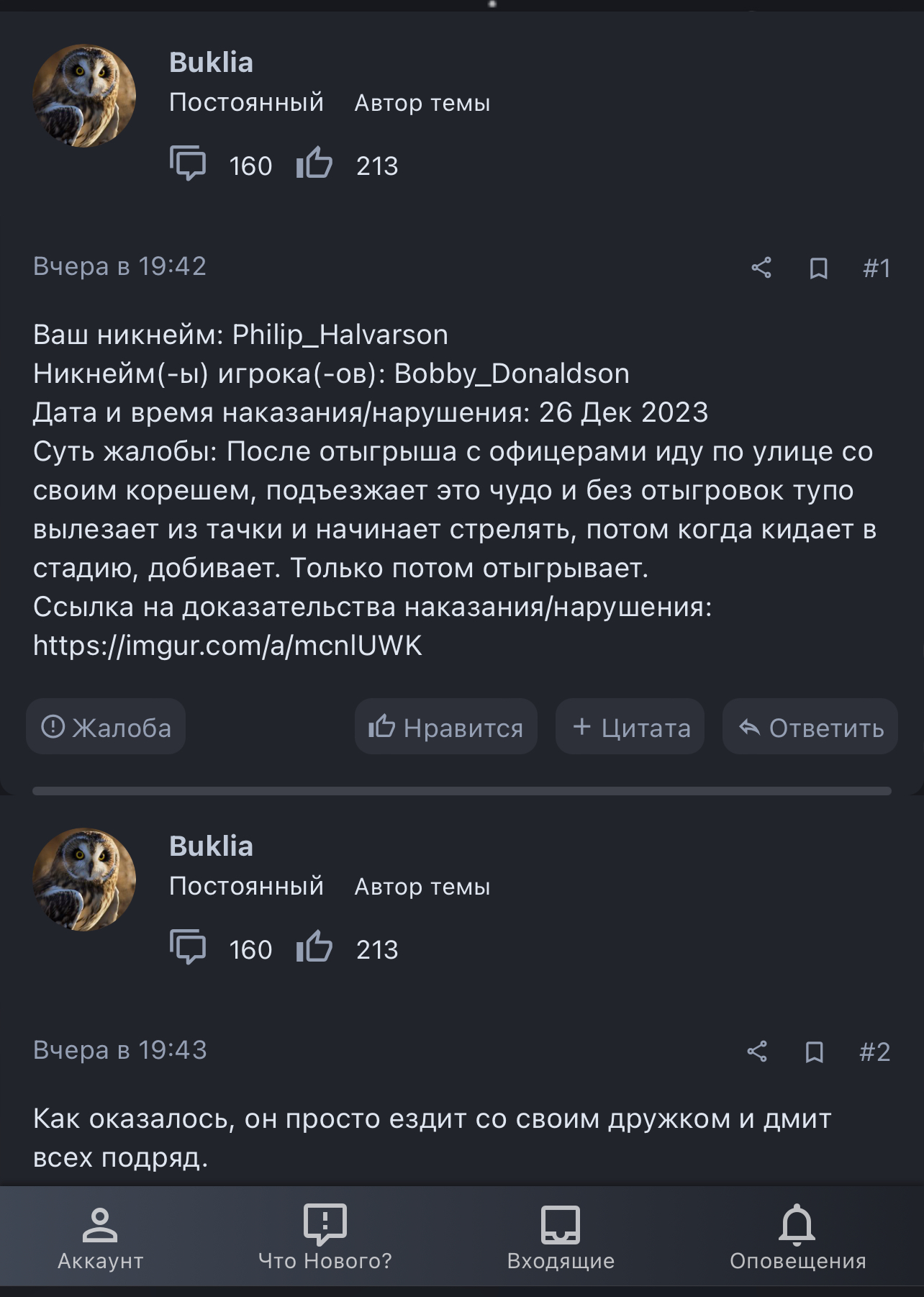Report the first post via Жалоба
This screenshot has height=1297, width=924.
(x=107, y=727)
